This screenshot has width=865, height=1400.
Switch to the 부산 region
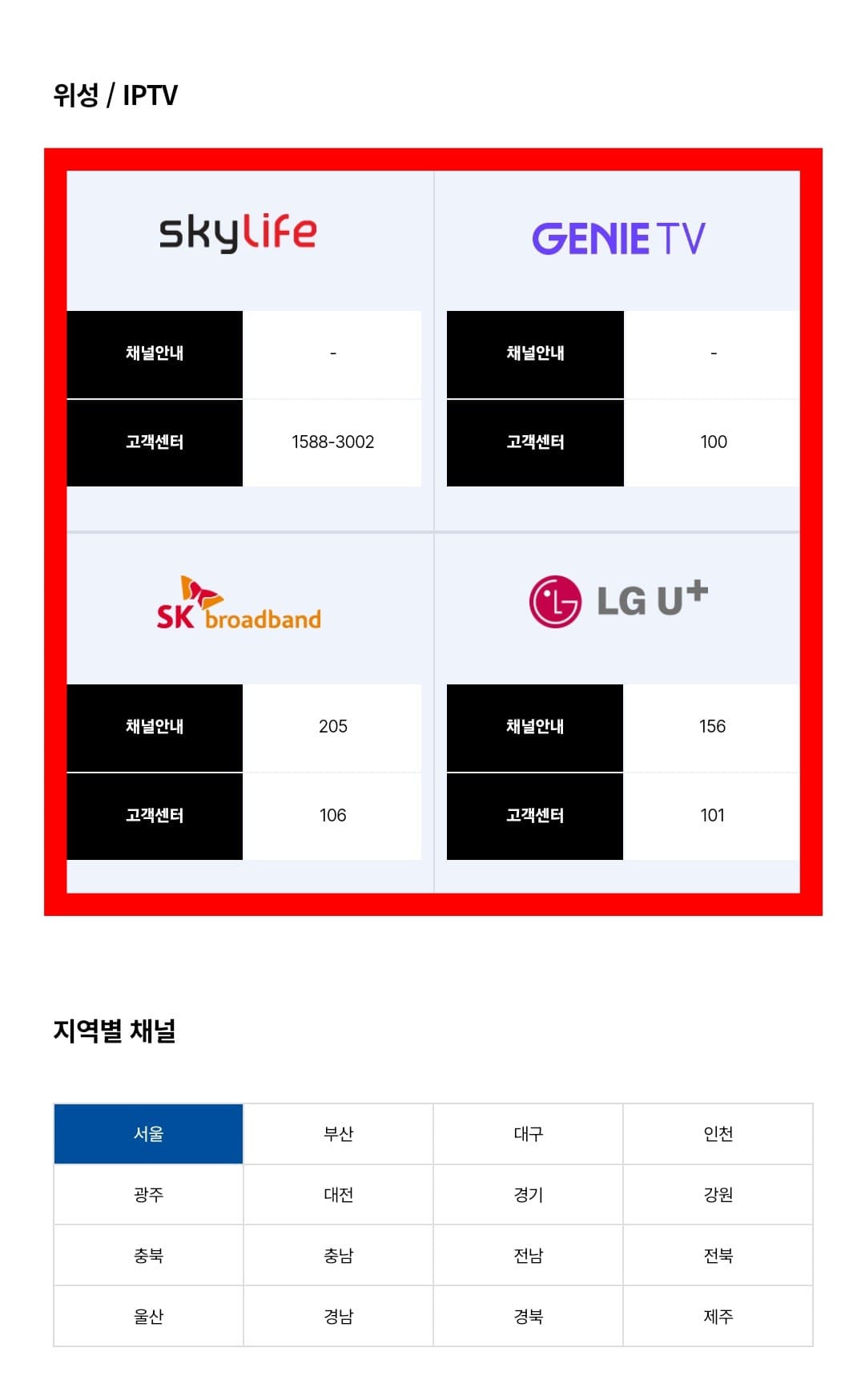[x=337, y=1133]
